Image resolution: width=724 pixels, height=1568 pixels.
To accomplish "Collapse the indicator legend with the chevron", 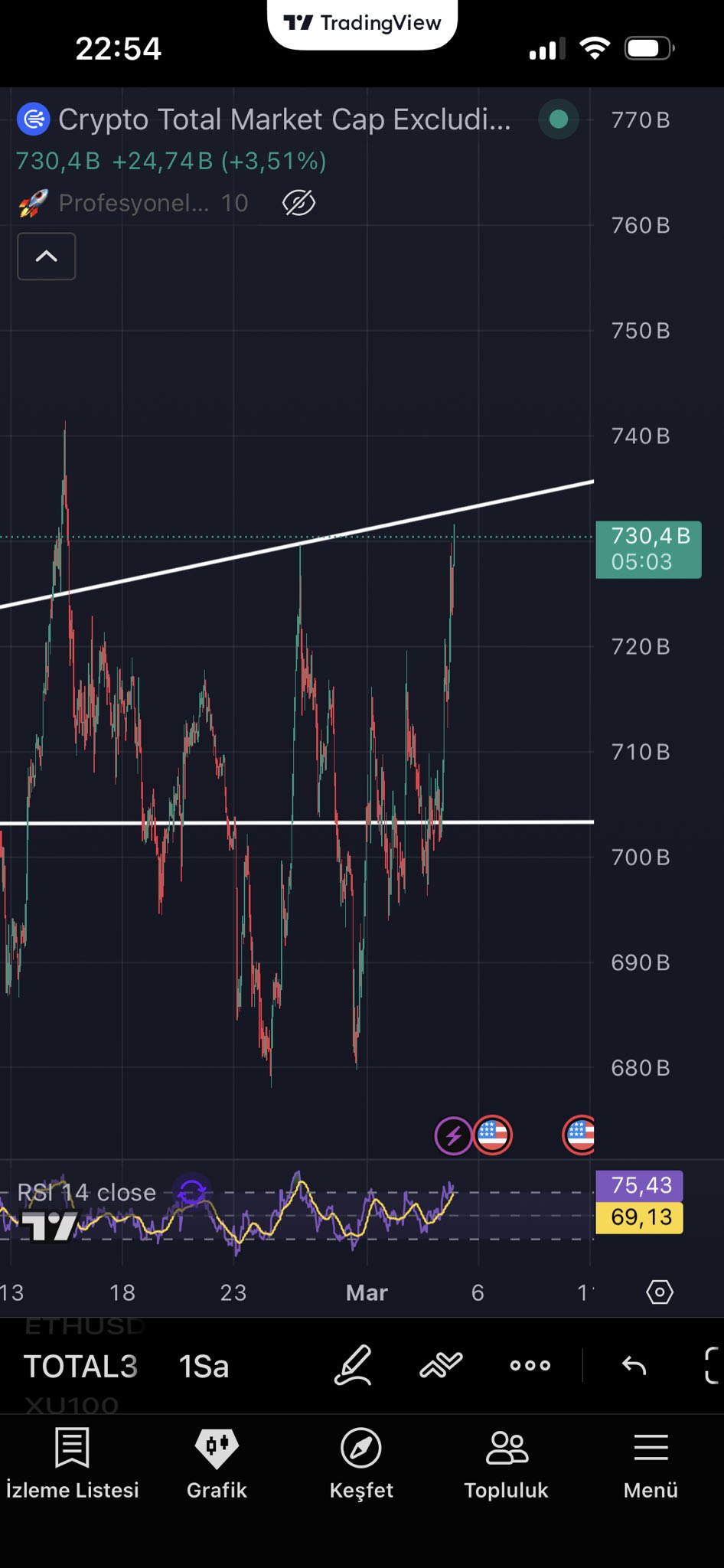I will (x=47, y=256).
